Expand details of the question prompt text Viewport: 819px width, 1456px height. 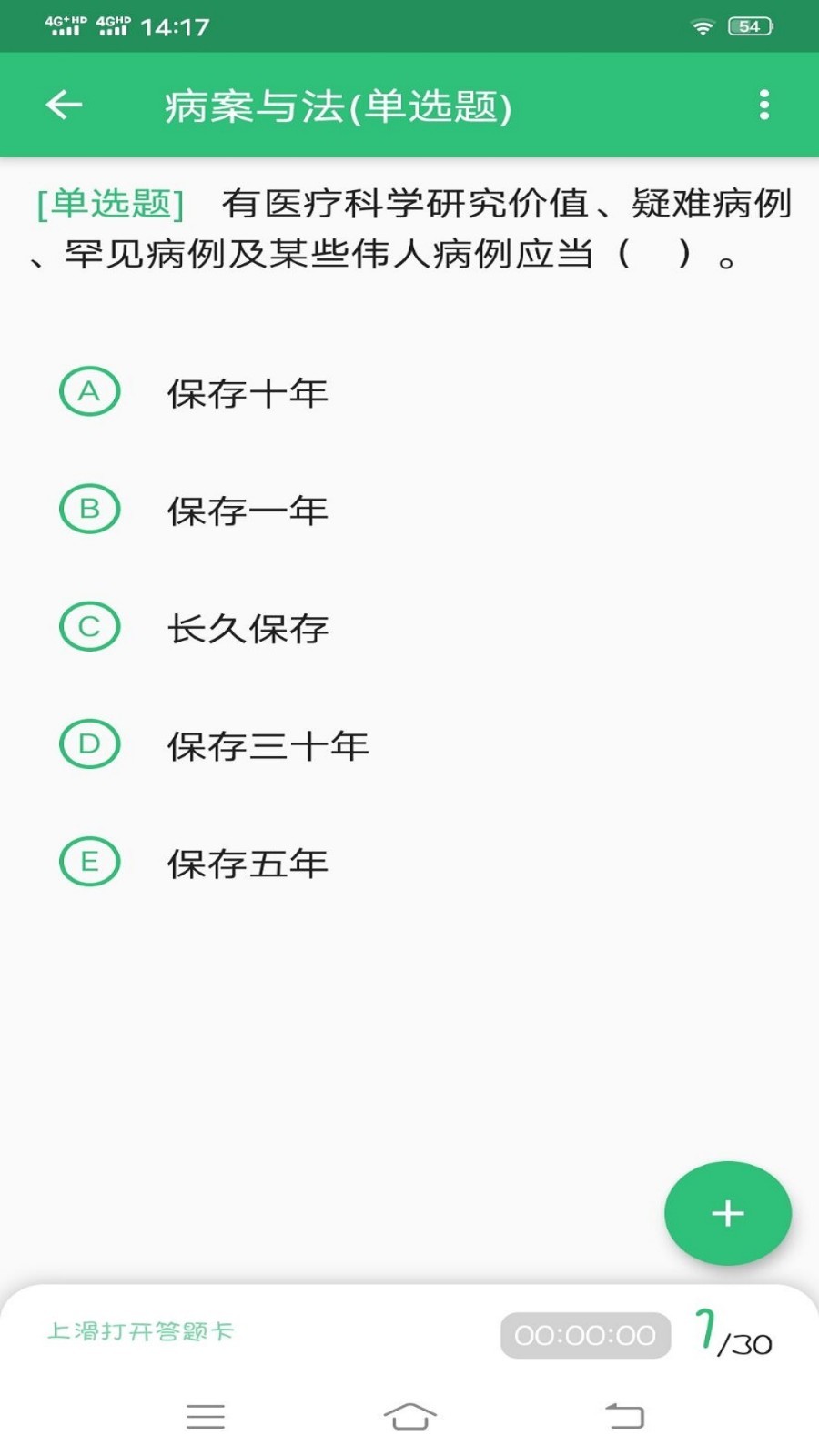coord(409,227)
